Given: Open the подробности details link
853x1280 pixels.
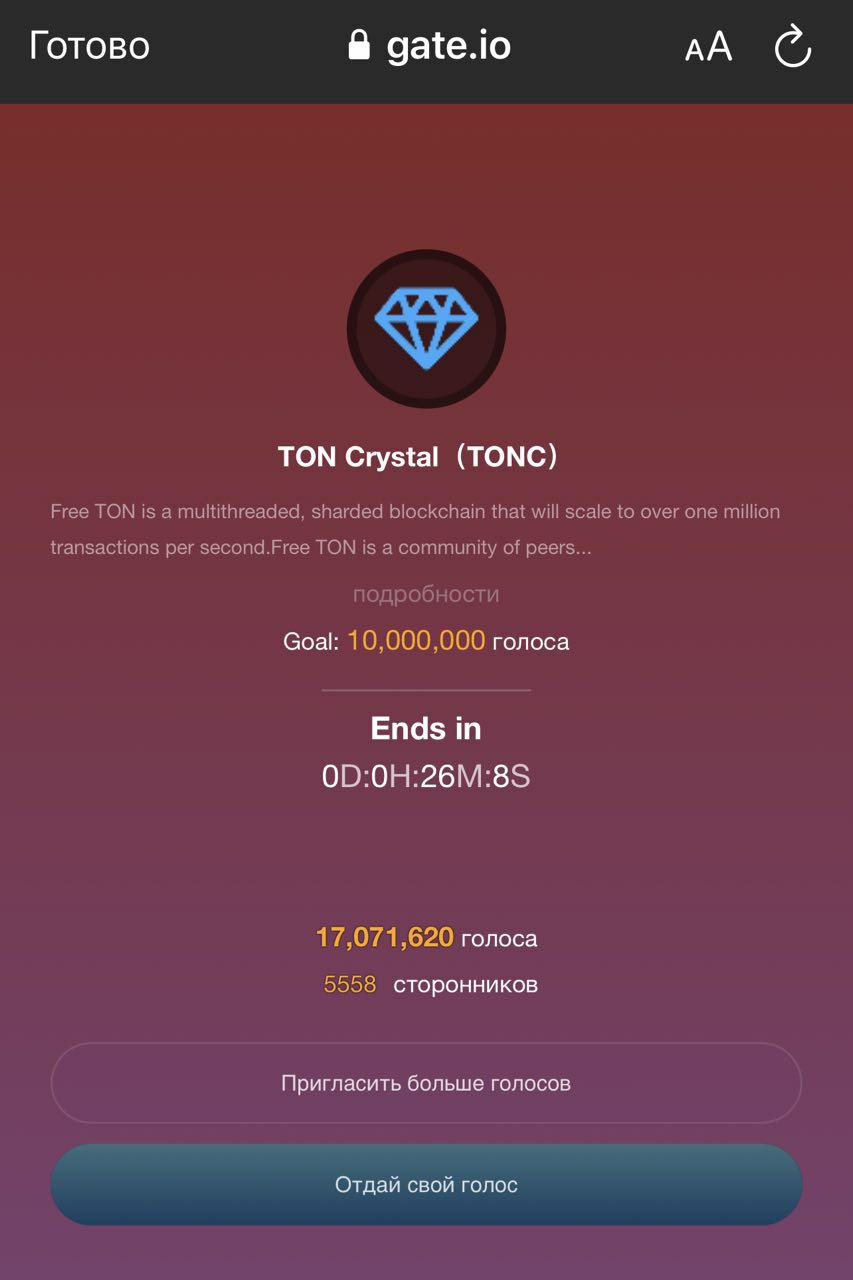Looking at the screenshot, I should 426,594.
